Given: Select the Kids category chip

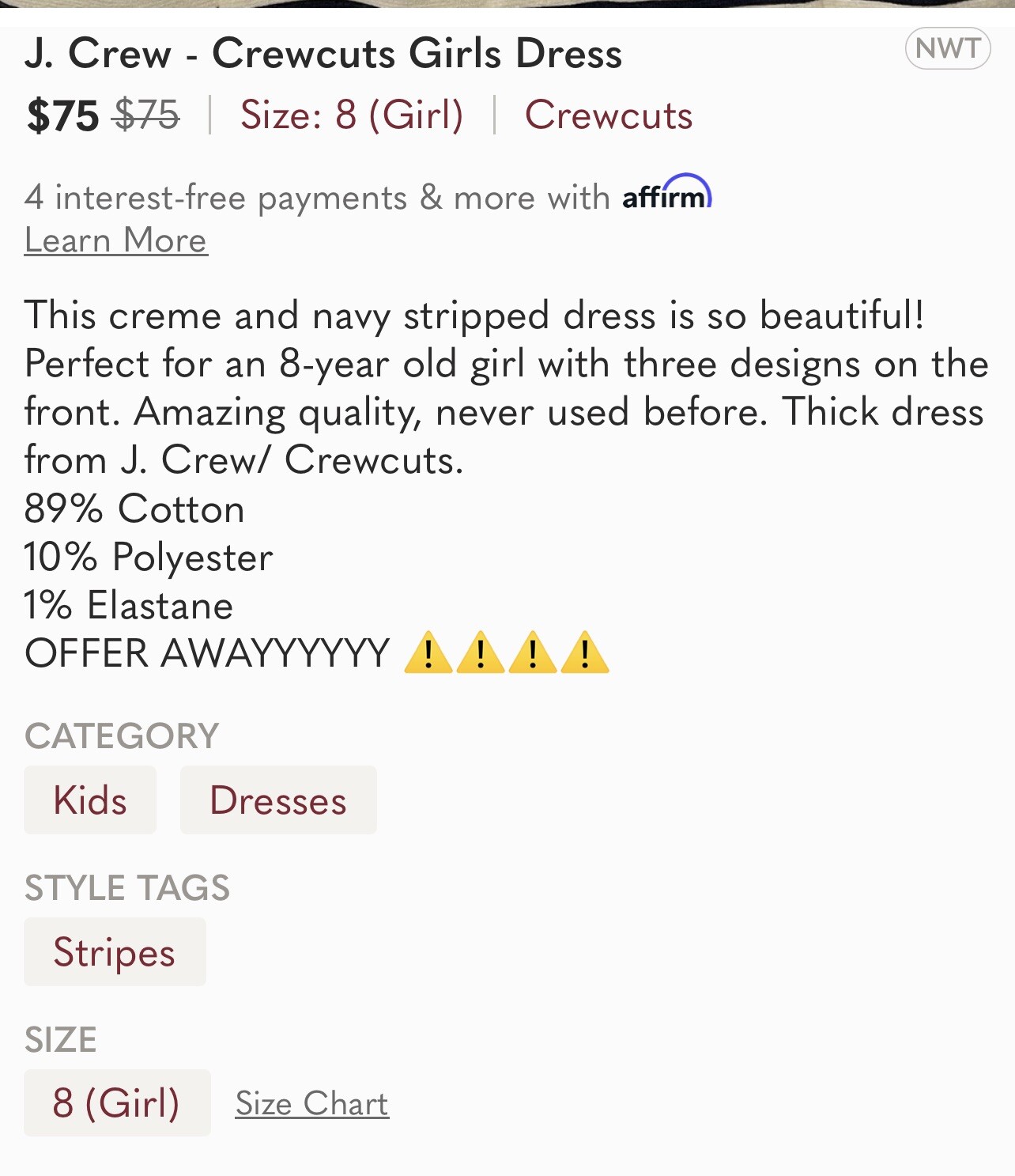Looking at the screenshot, I should 90,800.
